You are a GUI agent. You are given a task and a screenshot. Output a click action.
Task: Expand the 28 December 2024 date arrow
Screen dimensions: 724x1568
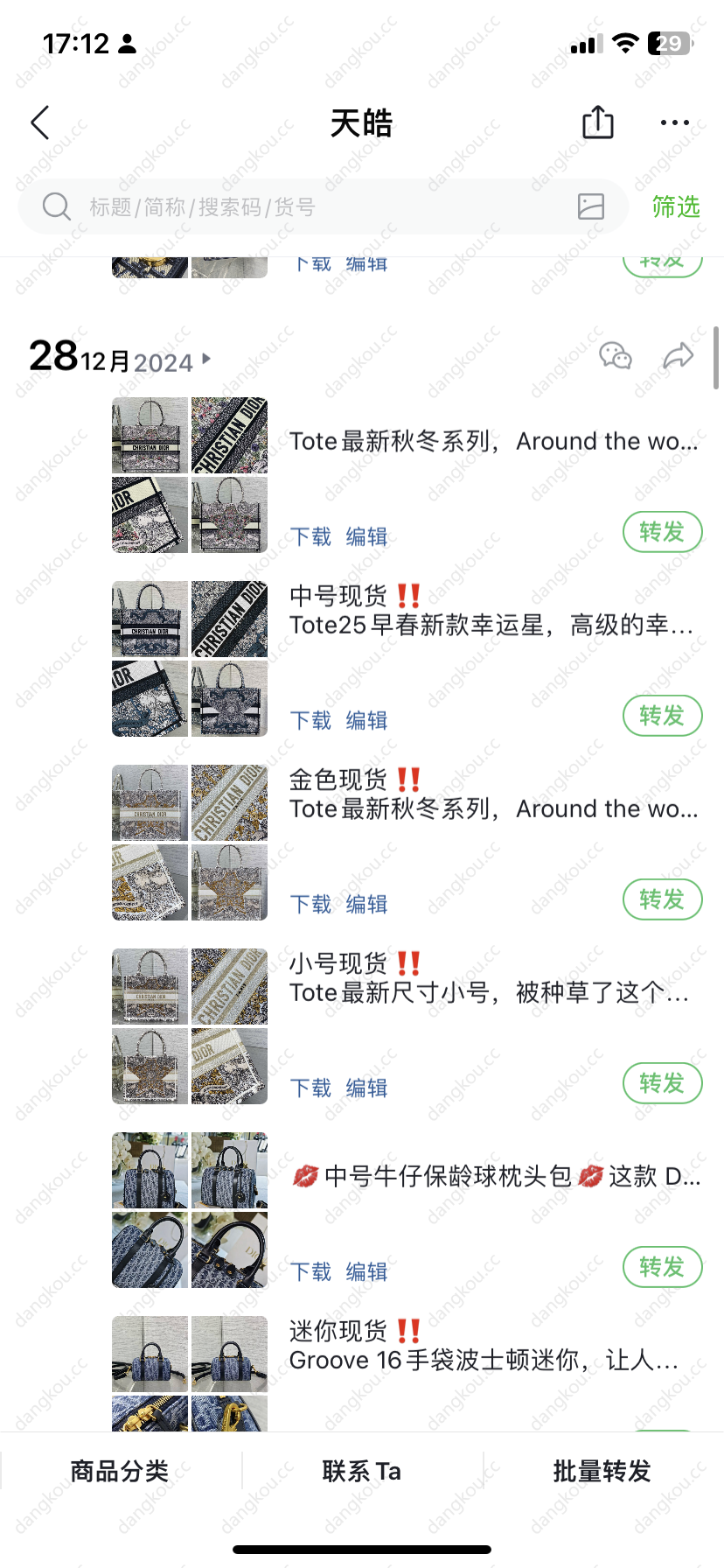206,359
